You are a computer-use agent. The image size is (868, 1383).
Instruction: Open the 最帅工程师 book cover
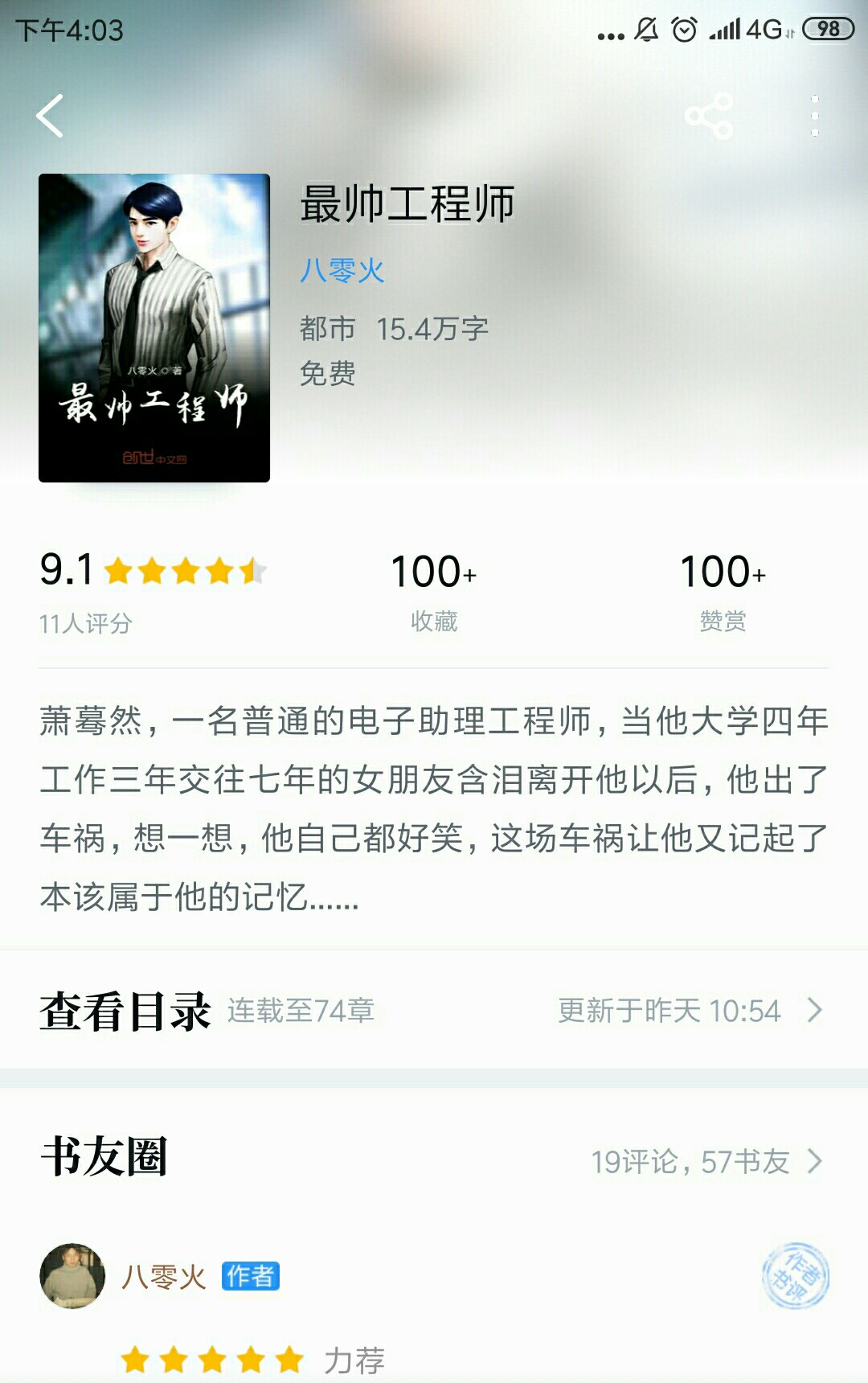pos(154,327)
